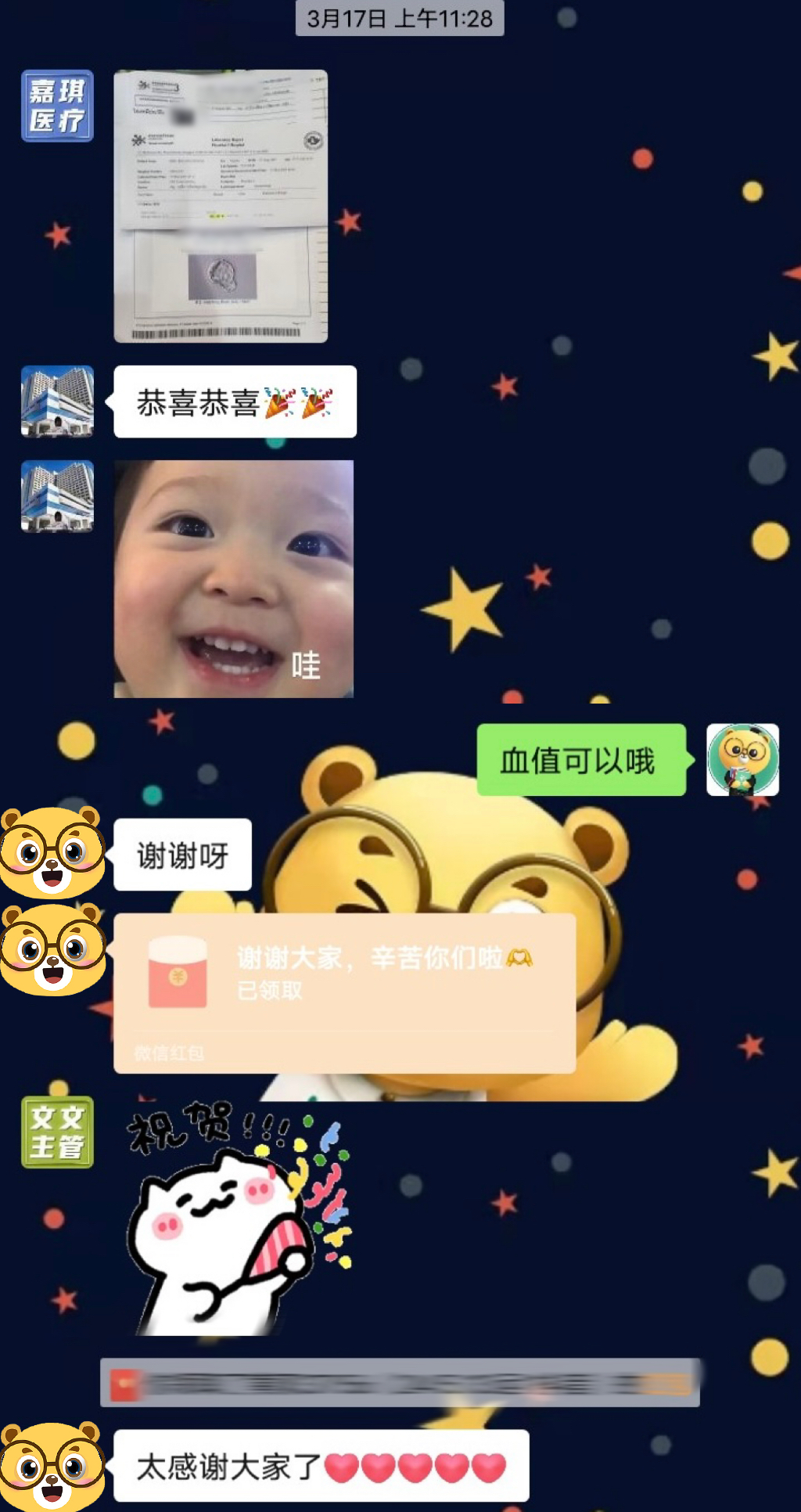The width and height of the screenshot is (801, 1512).
Task: Tap the 嘉琪医疗 avatar
Action: (57, 106)
